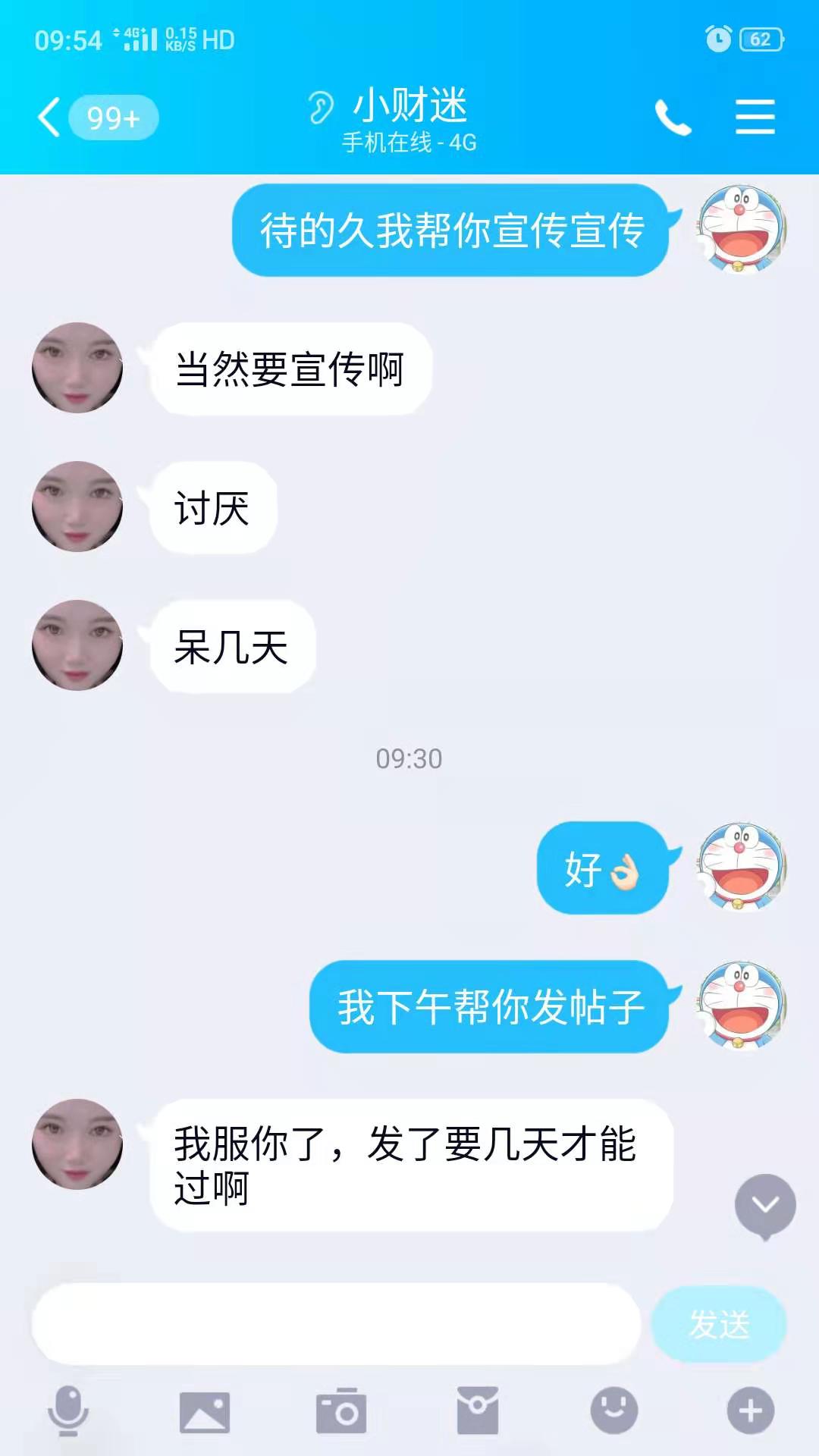Tap the message input field
This screenshot has width=819, height=1456.
click(x=336, y=1324)
